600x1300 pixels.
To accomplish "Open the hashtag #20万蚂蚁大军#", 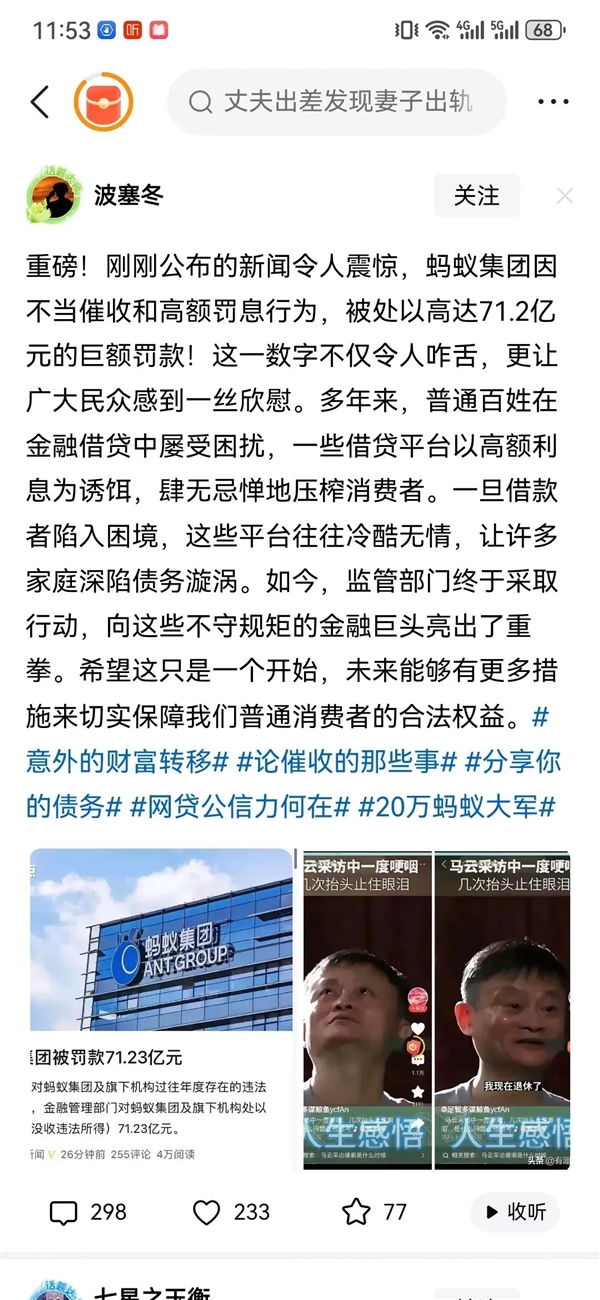I will [456, 806].
